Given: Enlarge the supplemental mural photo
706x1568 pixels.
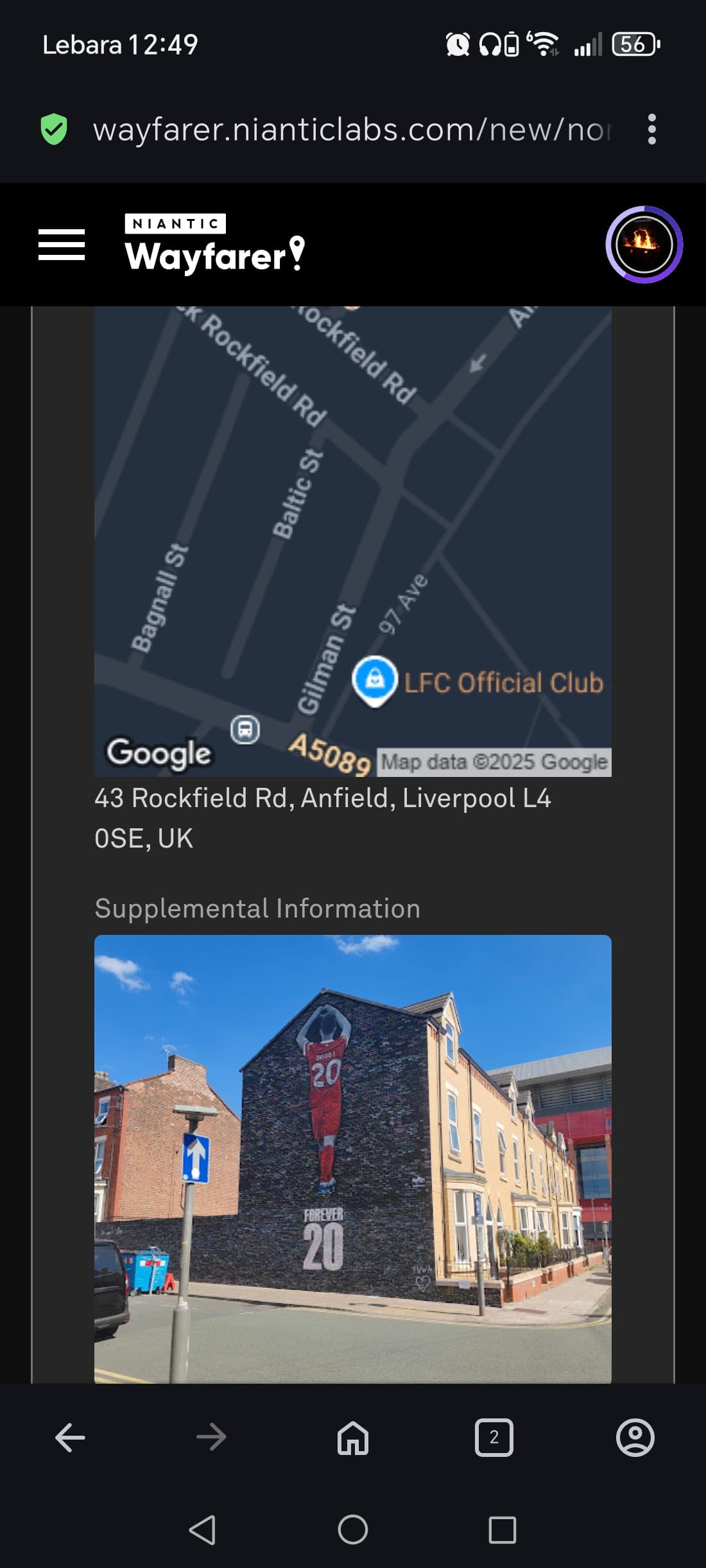Looking at the screenshot, I should coord(352,1158).
